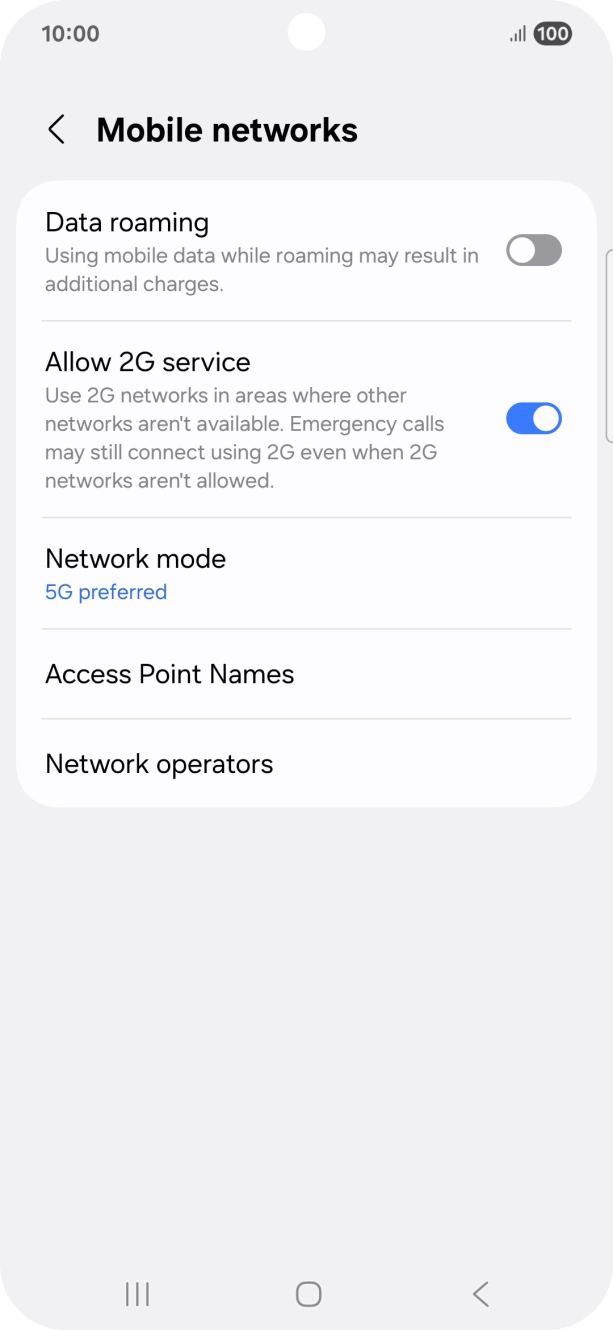The width and height of the screenshot is (613, 1330).
Task: Tap the home button in navigation bar
Action: 308,1294
